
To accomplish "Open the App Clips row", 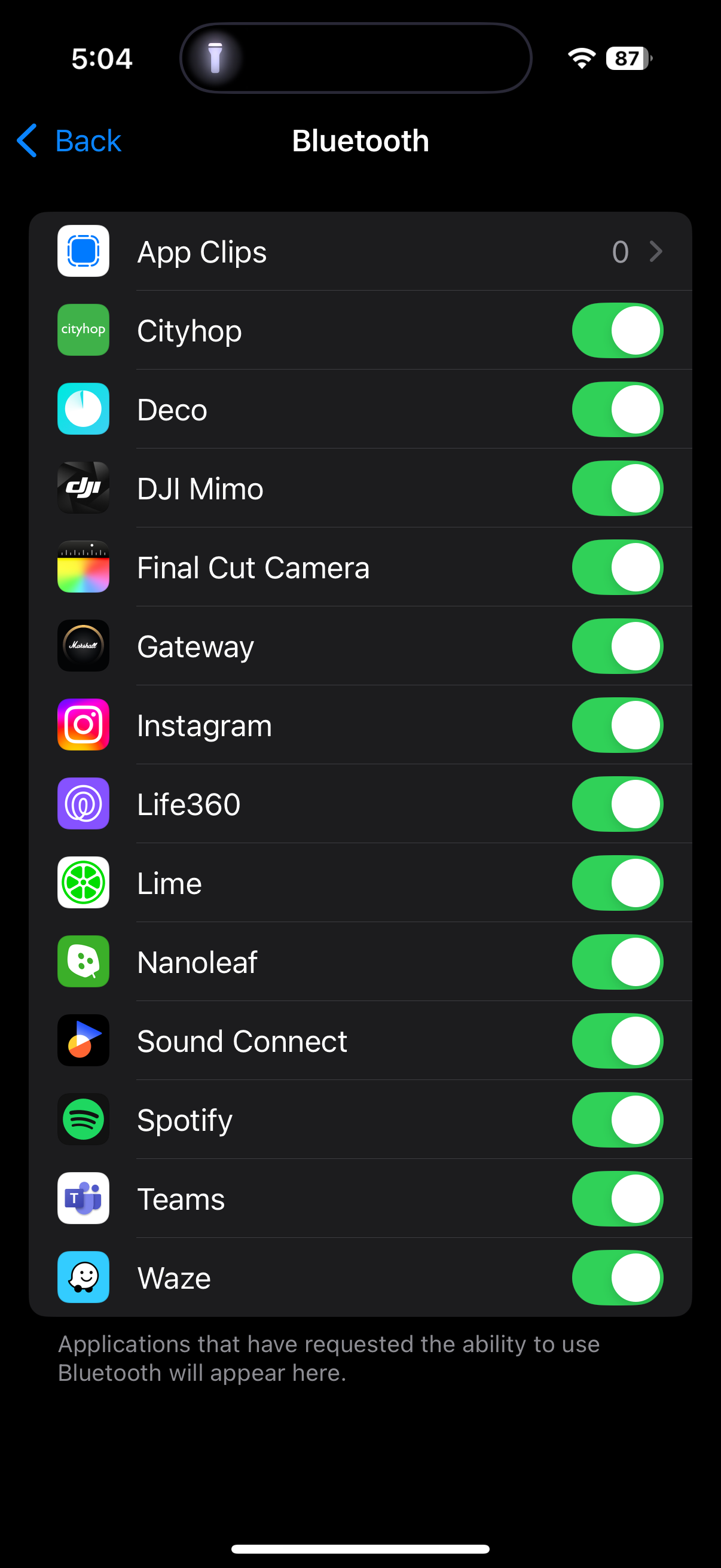I will (360, 251).
